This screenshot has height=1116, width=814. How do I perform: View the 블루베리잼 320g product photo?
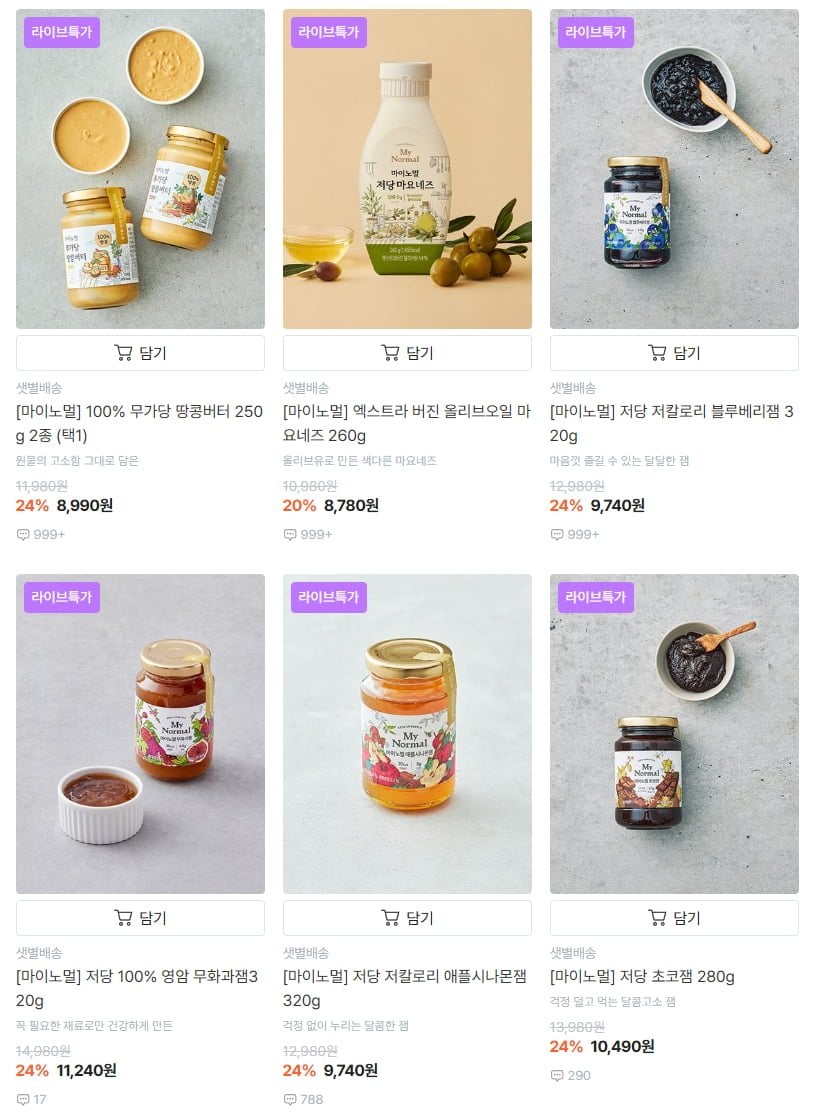[x=674, y=169]
